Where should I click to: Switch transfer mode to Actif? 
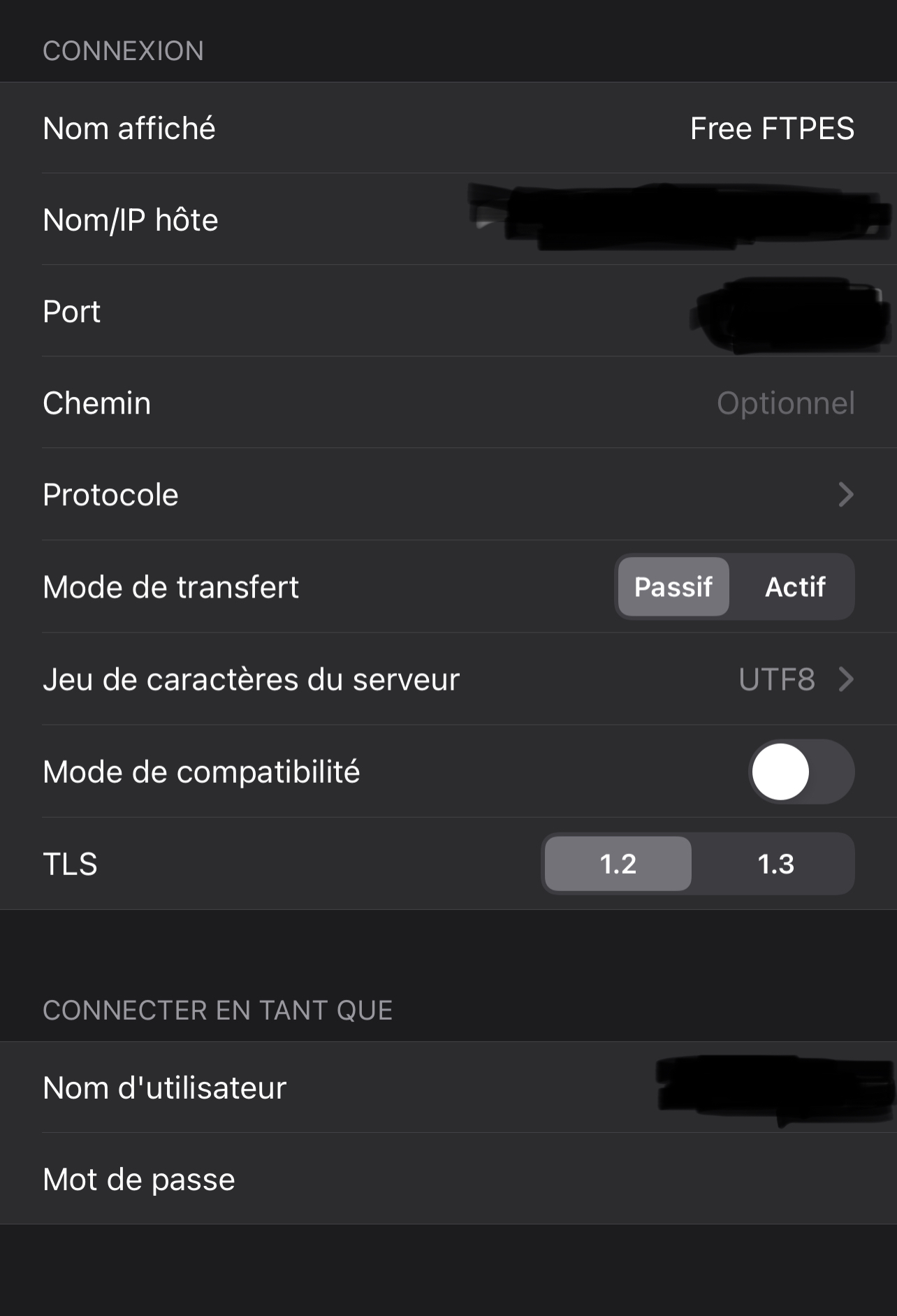(x=794, y=587)
